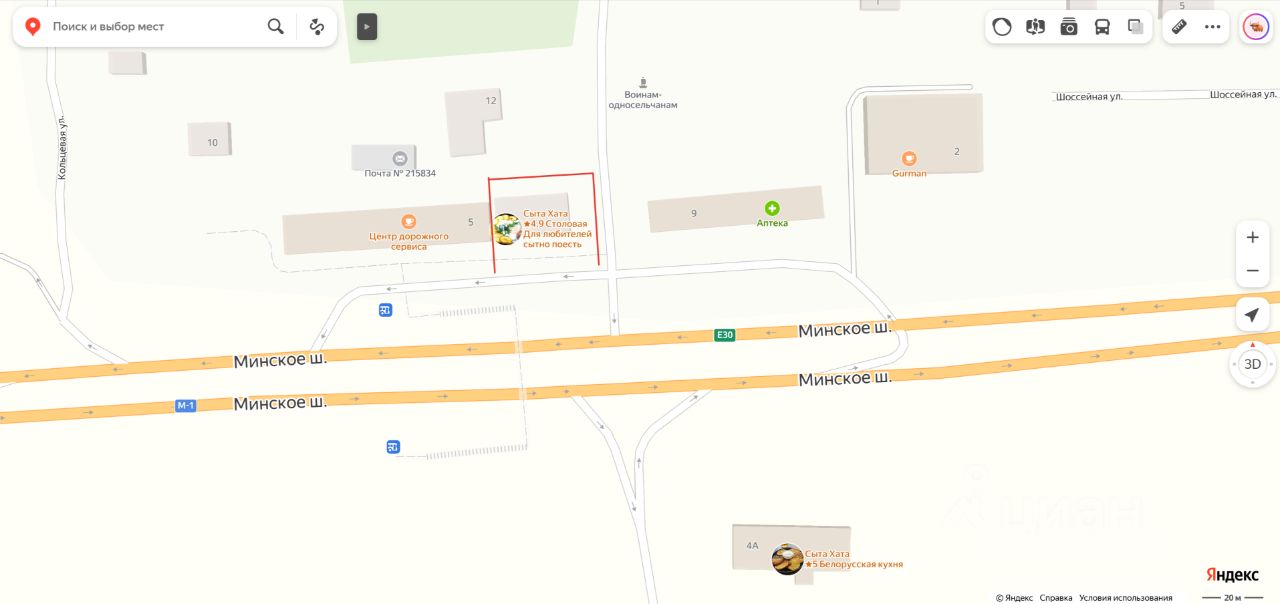Viewport: 1280px width, 604px height.
Task: Open Условия использования link
Action: (1125, 598)
